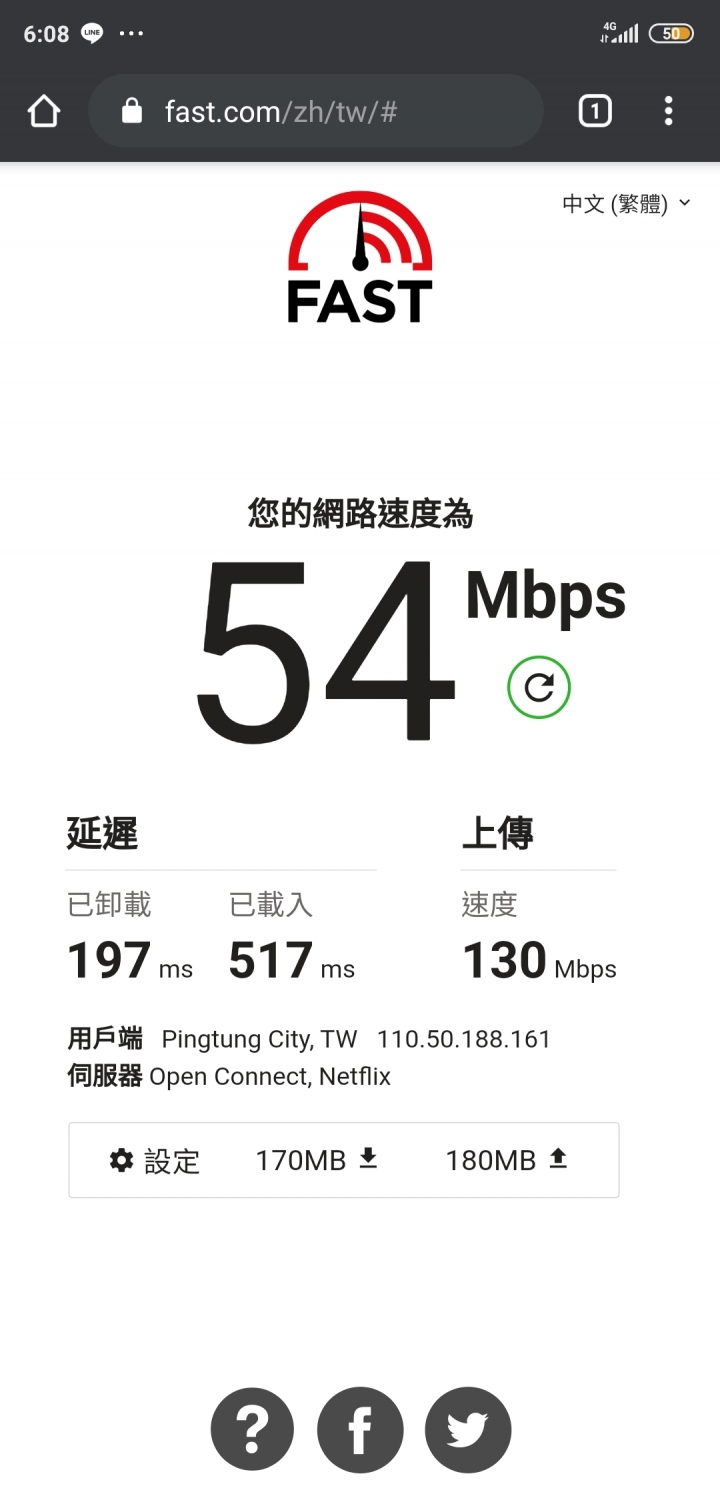Open the 中文 (繁體) language dropdown
This screenshot has width=720, height=1498.
[x=617, y=203]
